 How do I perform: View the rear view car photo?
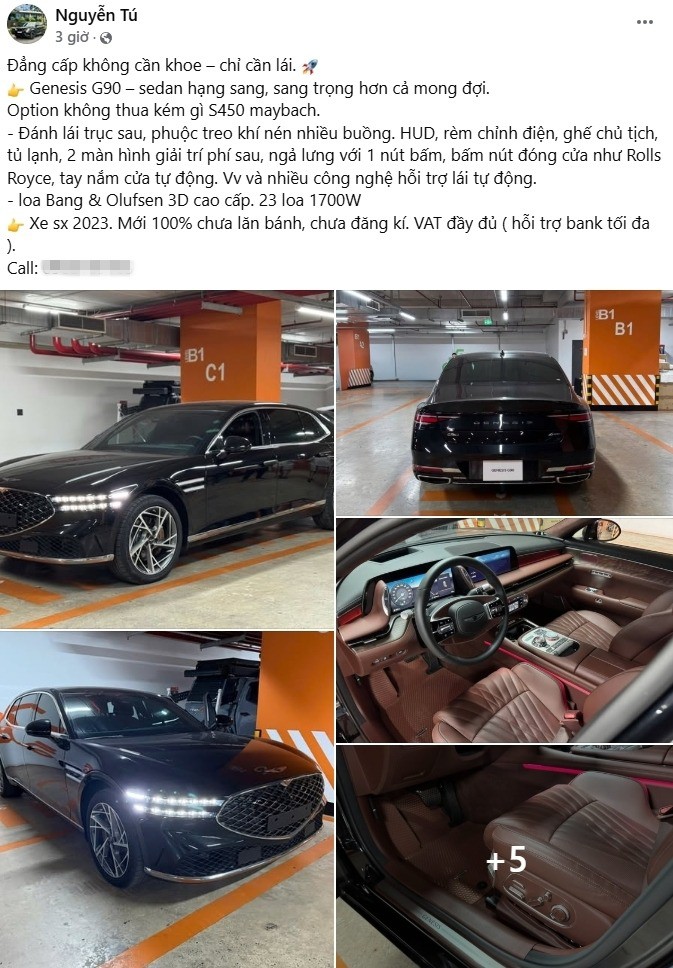click(504, 402)
